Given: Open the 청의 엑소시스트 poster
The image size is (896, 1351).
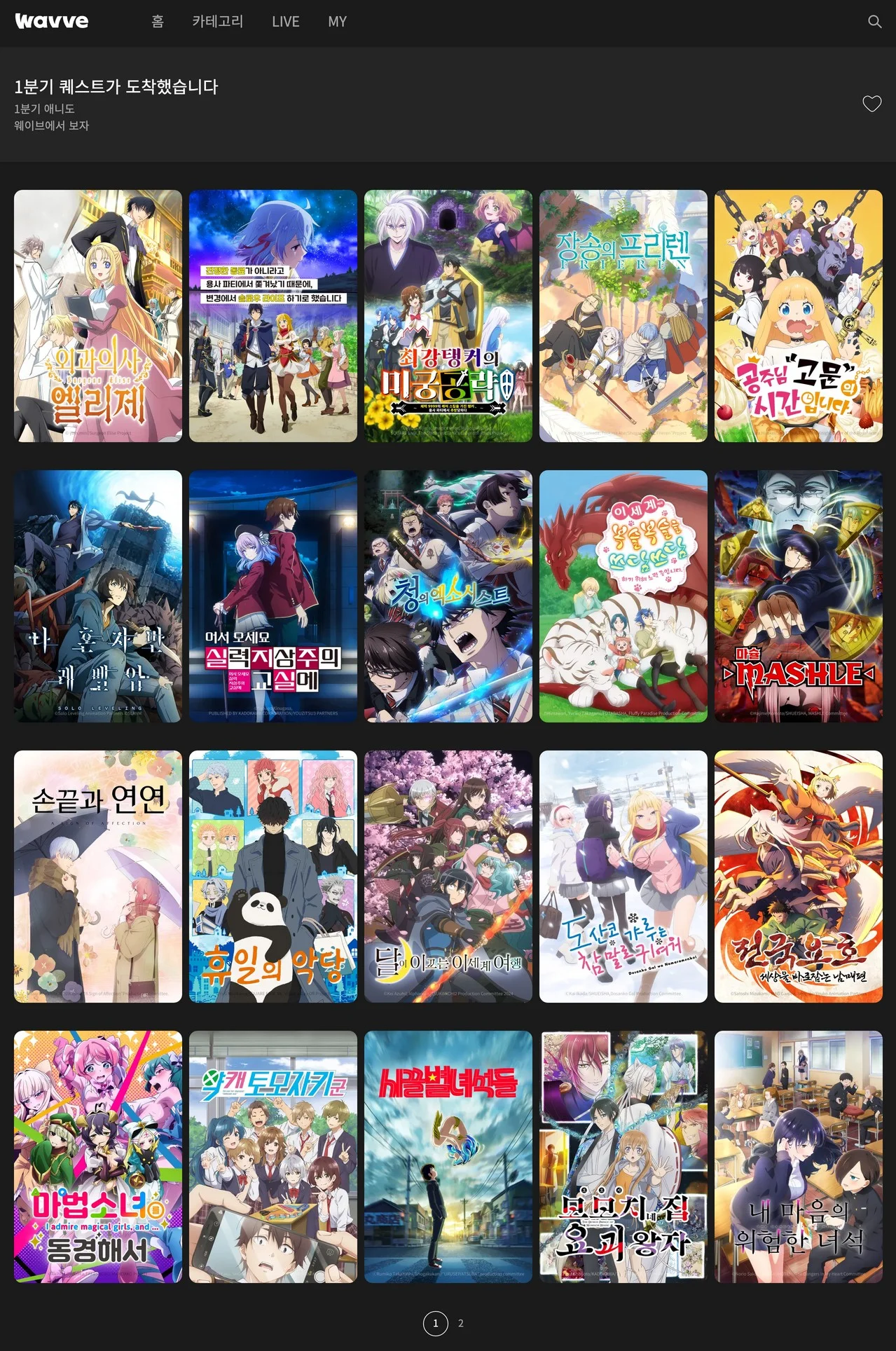Looking at the screenshot, I should 448,596.
